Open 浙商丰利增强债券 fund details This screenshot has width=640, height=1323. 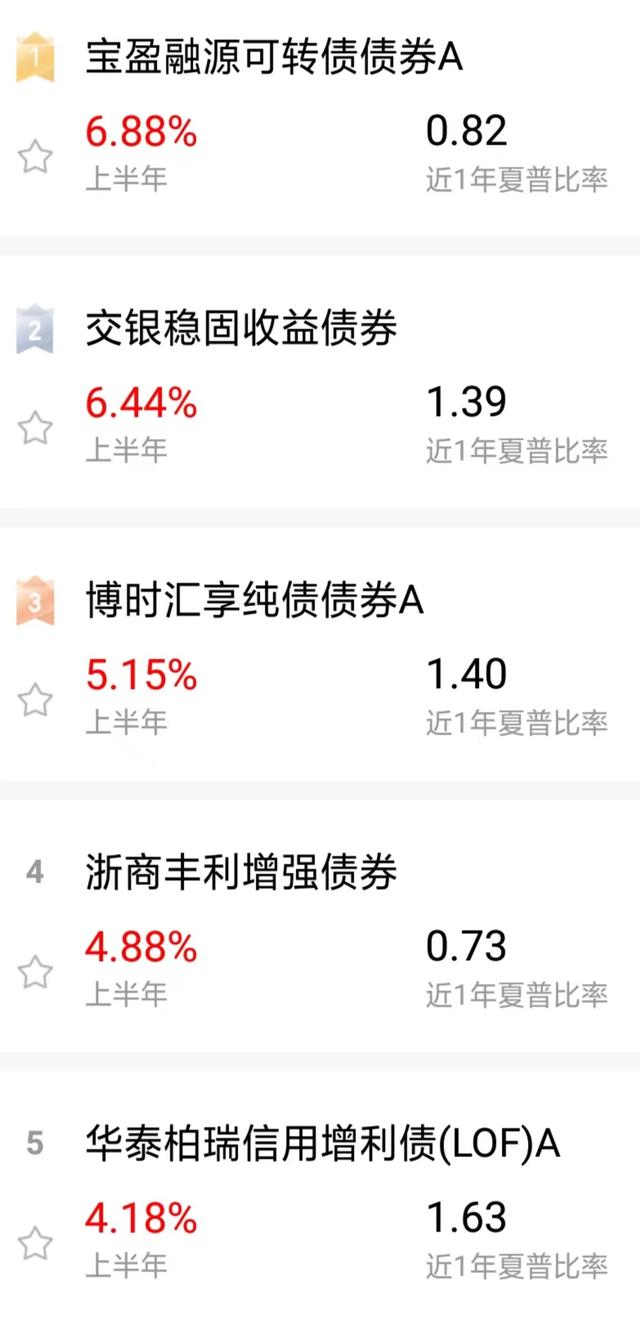click(241, 873)
